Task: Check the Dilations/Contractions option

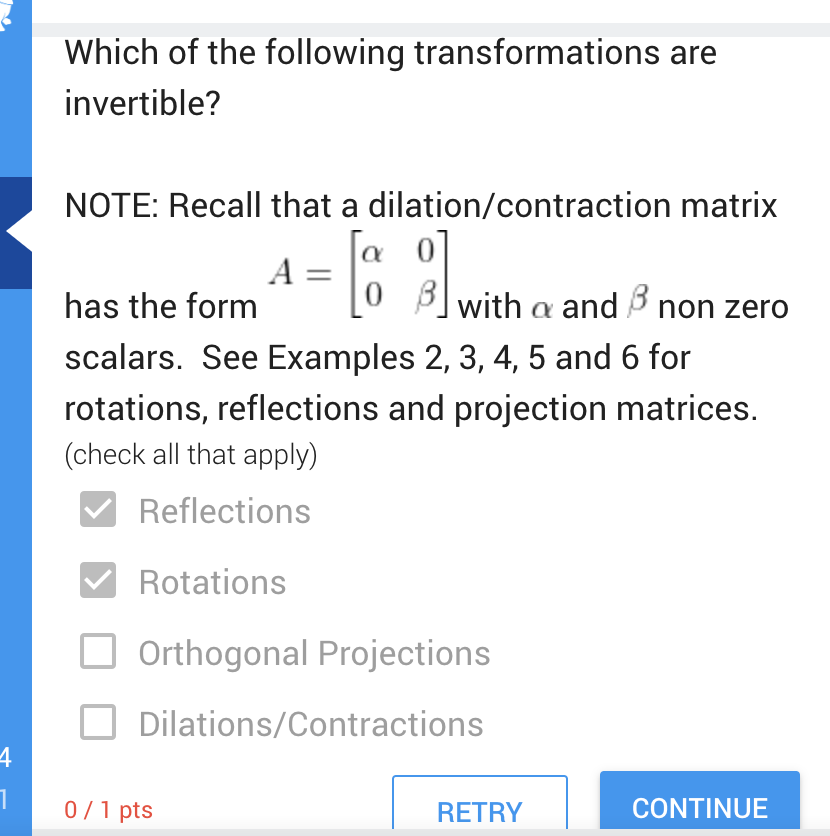Action: 97,723
